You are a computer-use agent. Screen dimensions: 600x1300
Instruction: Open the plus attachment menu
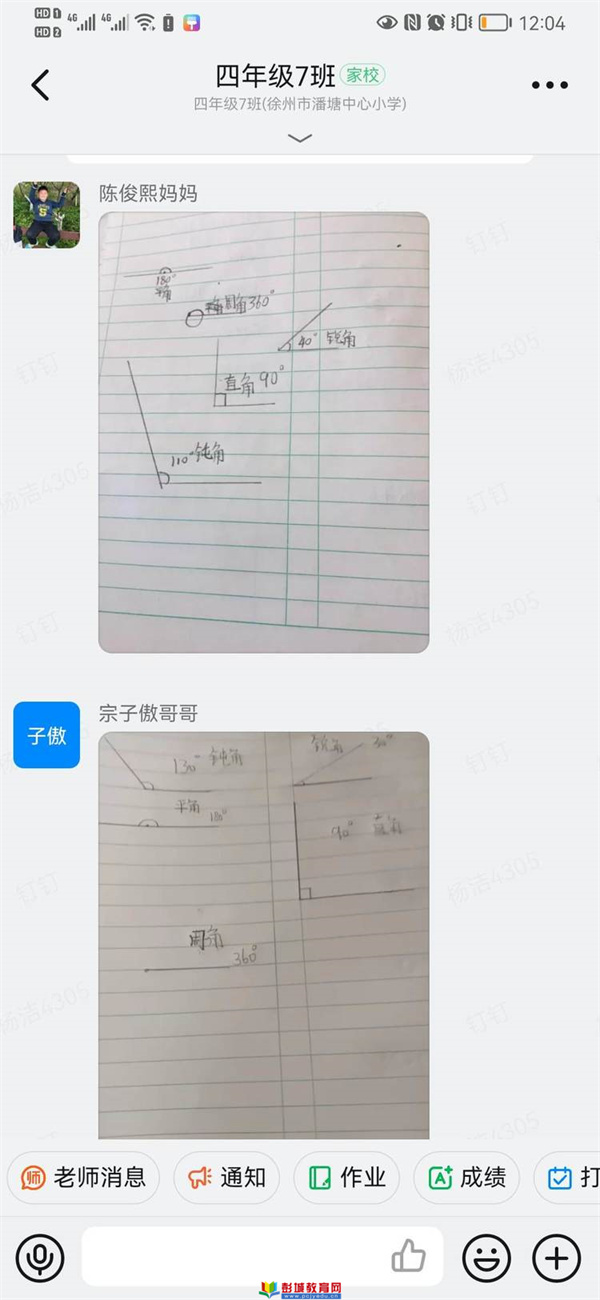tap(556, 1257)
